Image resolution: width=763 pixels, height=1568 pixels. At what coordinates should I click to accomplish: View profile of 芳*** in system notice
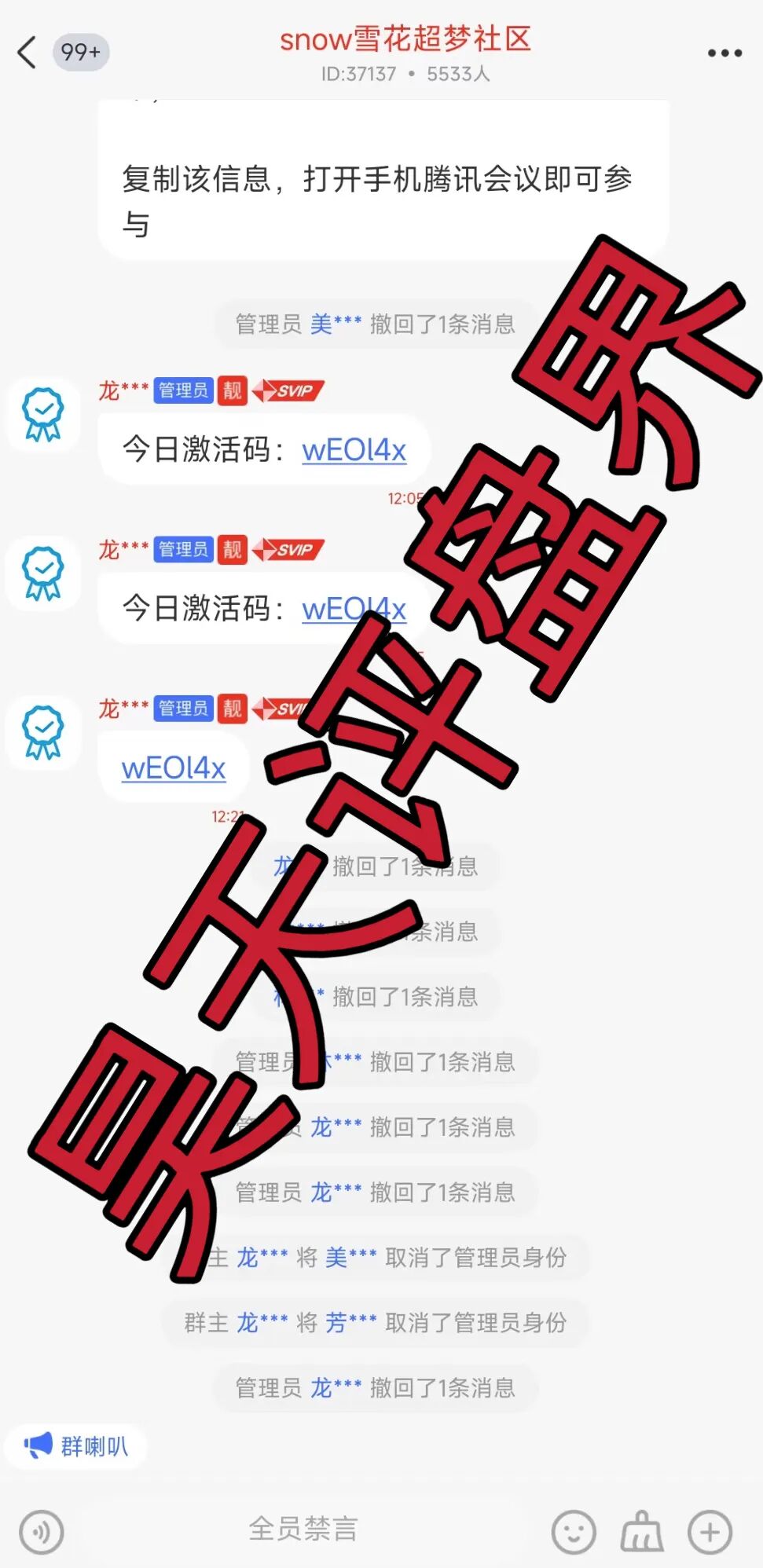[x=350, y=1323]
